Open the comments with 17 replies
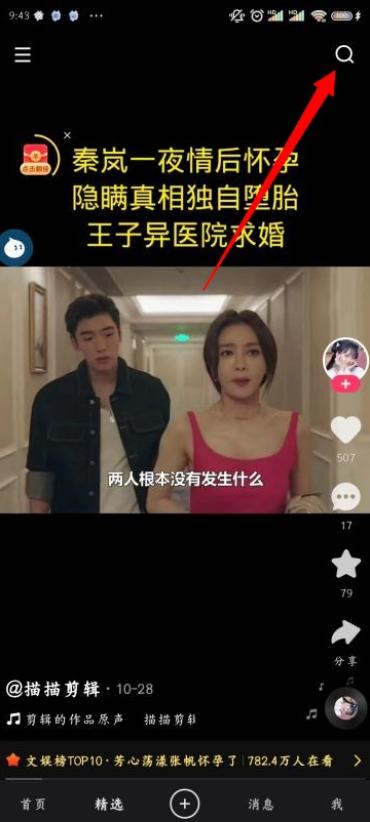The width and height of the screenshot is (370, 822). 346,497
